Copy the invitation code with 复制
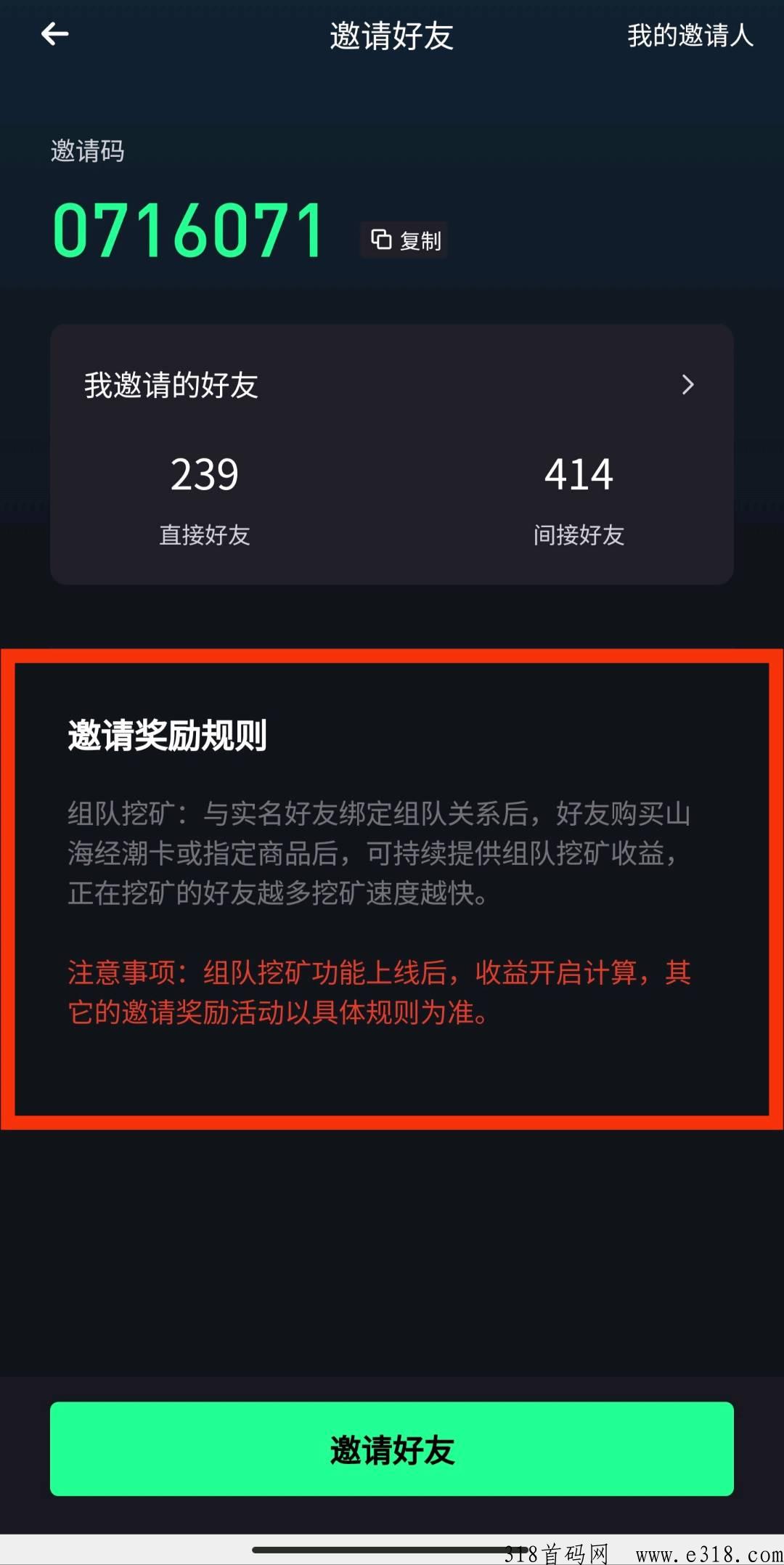 click(x=404, y=240)
